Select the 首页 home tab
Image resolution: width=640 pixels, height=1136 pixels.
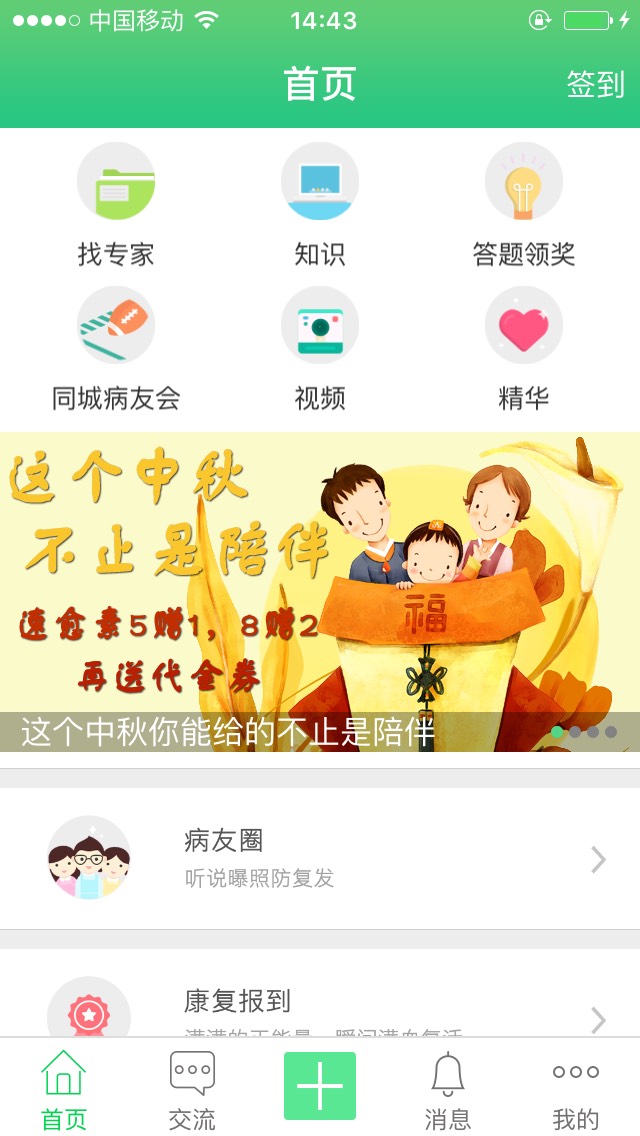pyautogui.click(x=64, y=1088)
